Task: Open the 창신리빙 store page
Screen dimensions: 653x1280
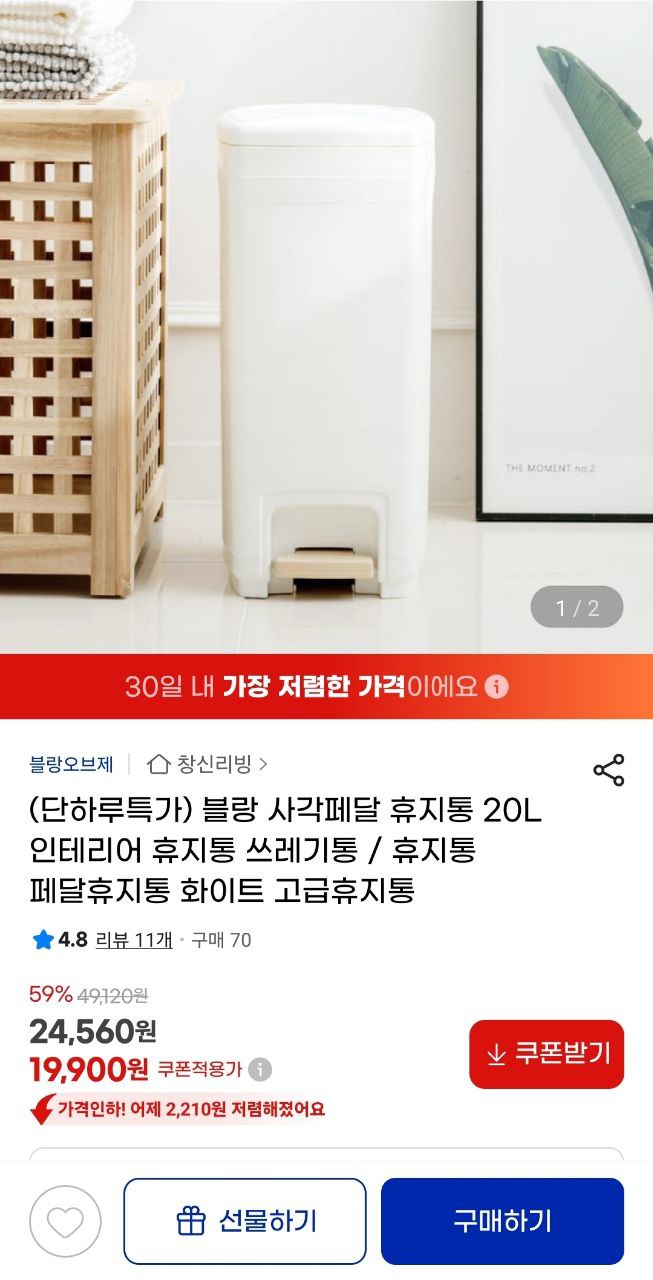Action: (208, 765)
